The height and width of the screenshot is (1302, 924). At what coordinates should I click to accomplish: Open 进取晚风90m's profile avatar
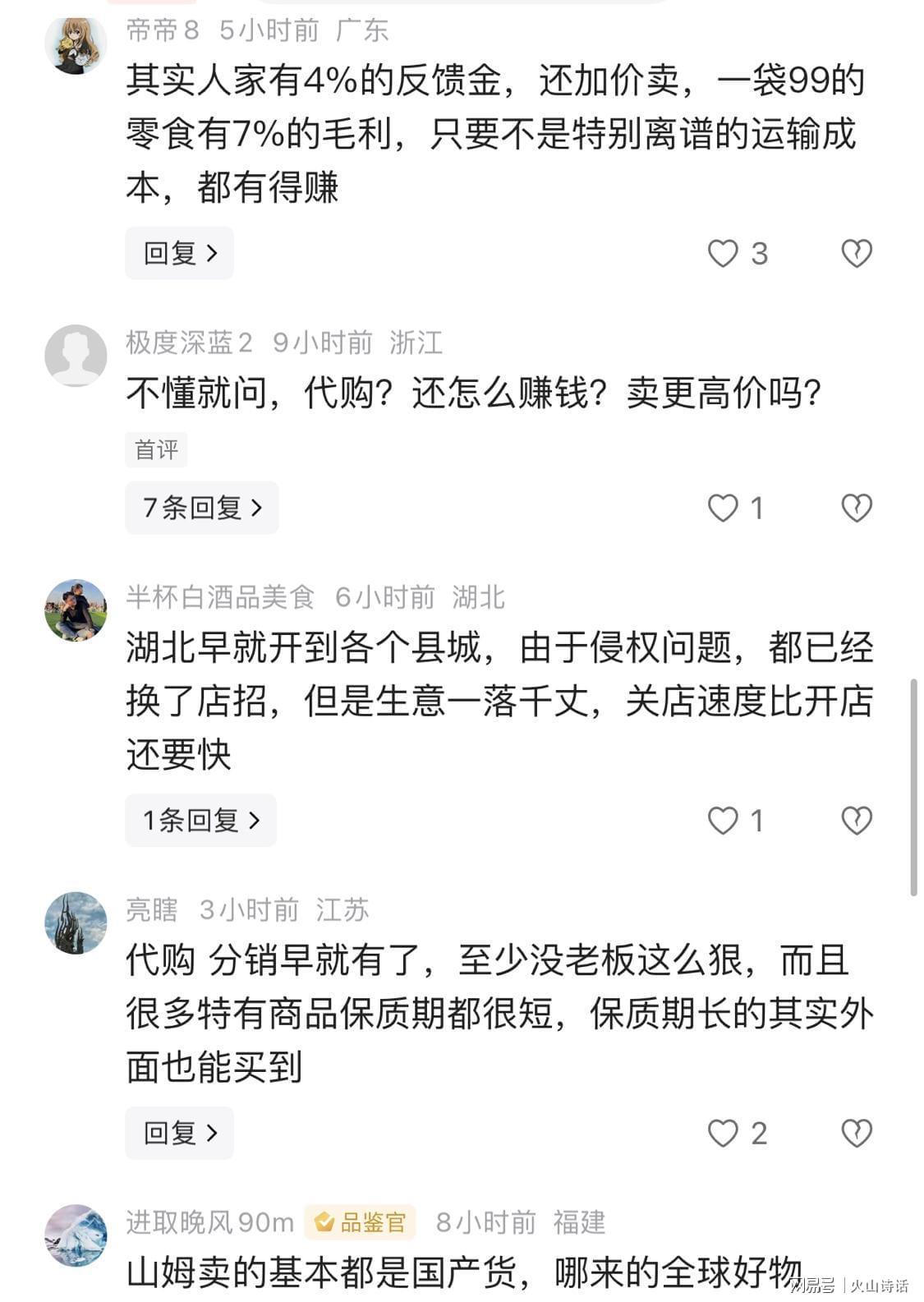pos(76,1235)
